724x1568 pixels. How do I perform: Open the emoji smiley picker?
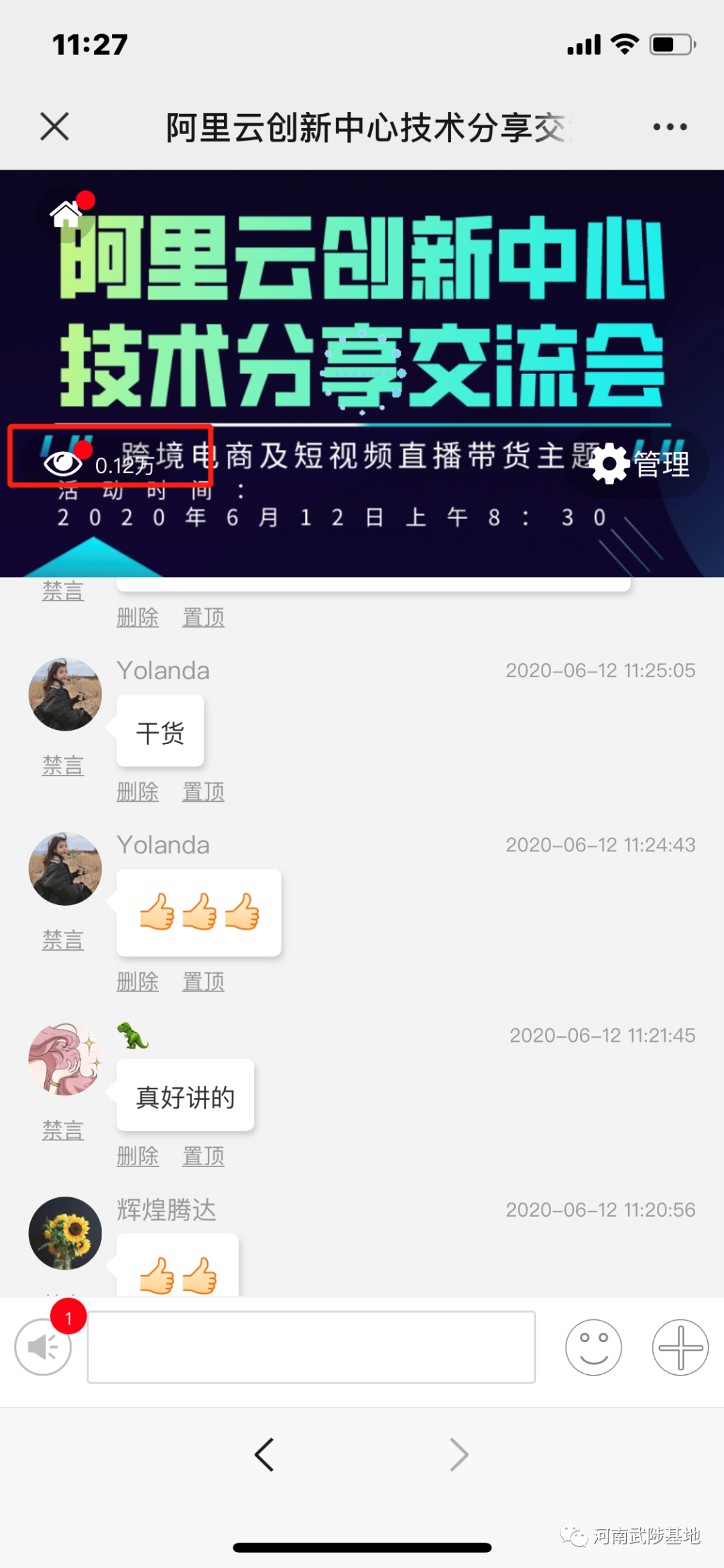pos(593,1347)
